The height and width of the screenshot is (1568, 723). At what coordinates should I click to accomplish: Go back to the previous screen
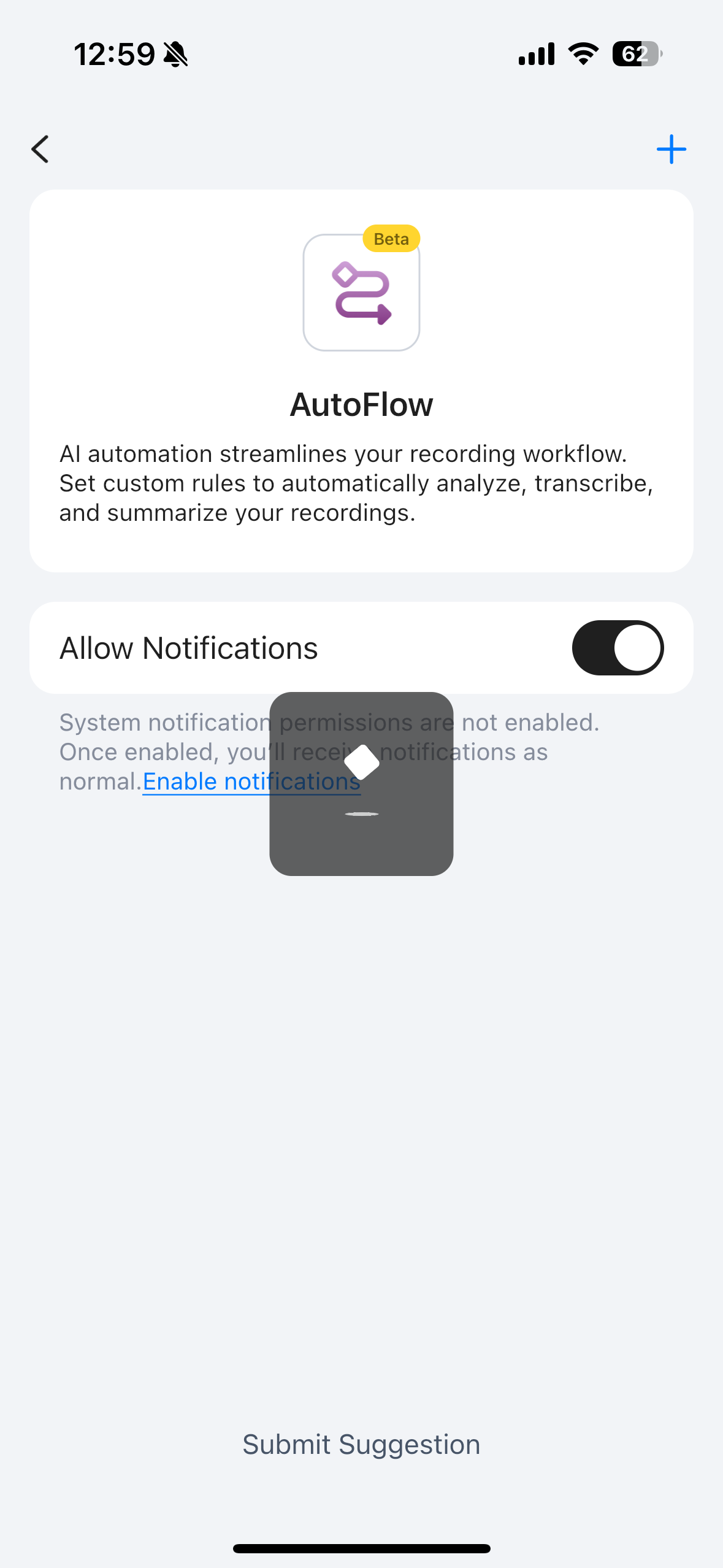pyautogui.click(x=40, y=150)
